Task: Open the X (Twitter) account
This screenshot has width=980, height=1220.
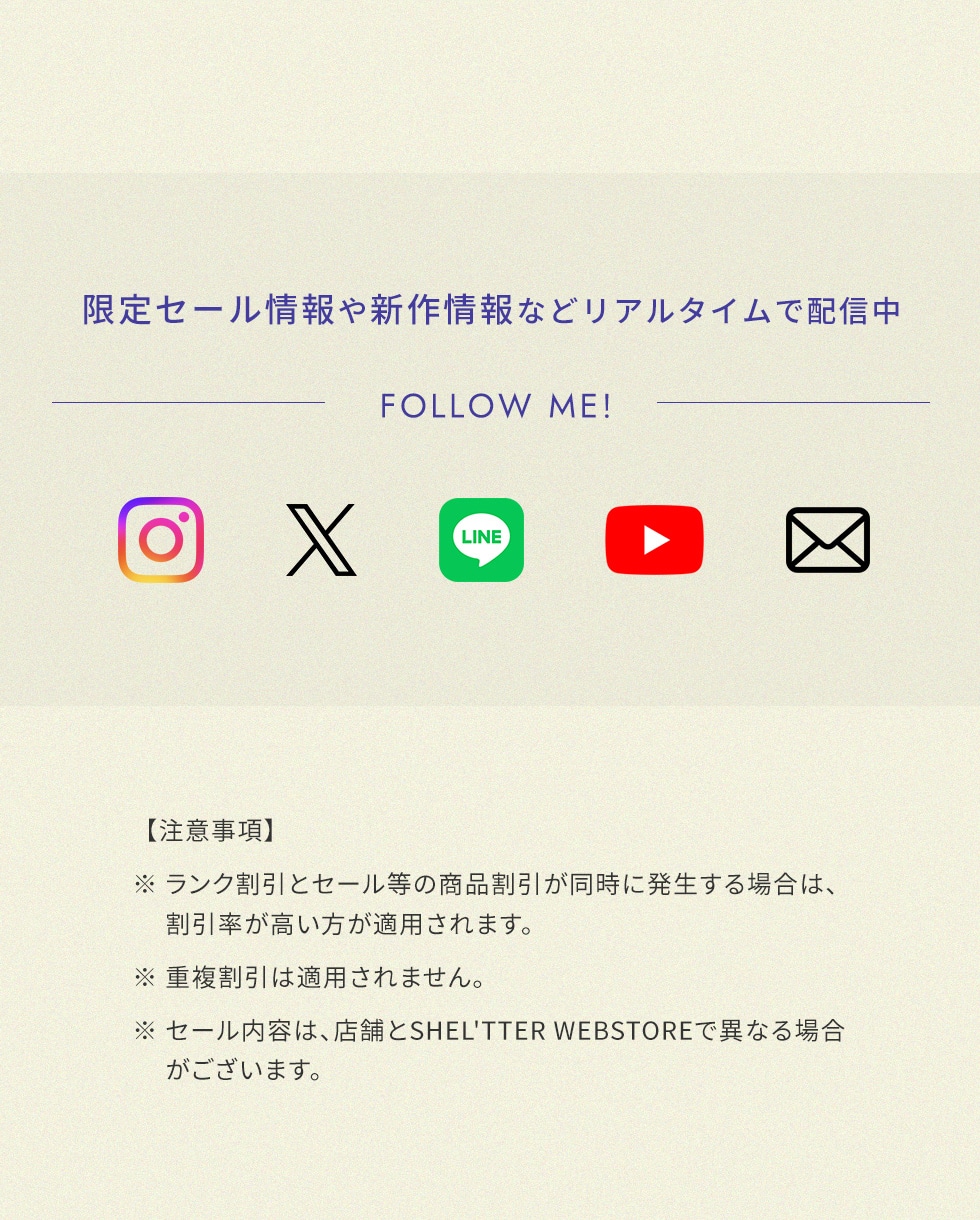Action: pyautogui.click(x=321, y=540)
